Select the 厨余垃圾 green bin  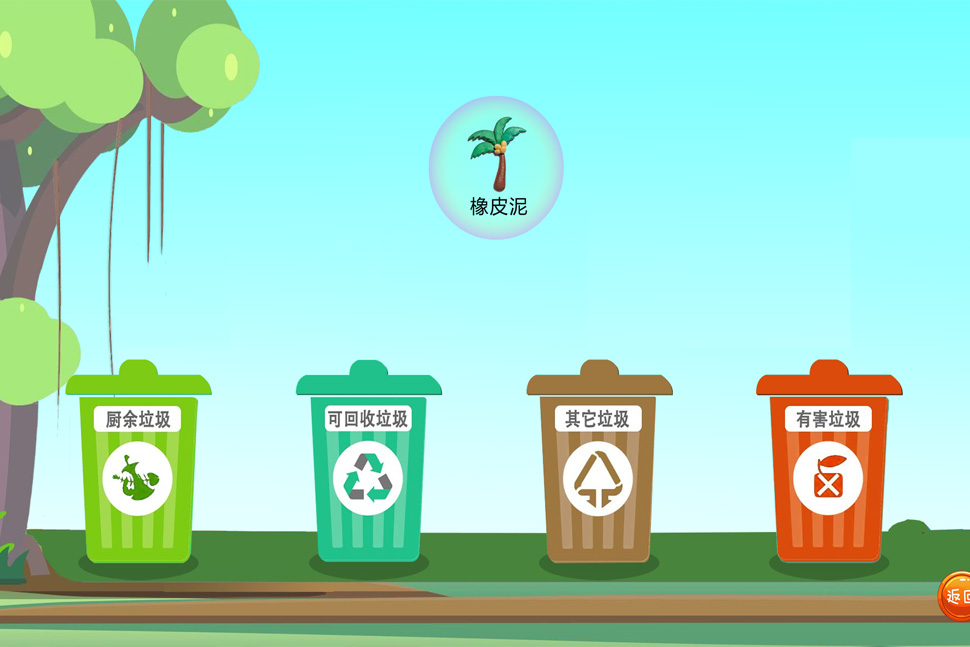tap(138, 470)
